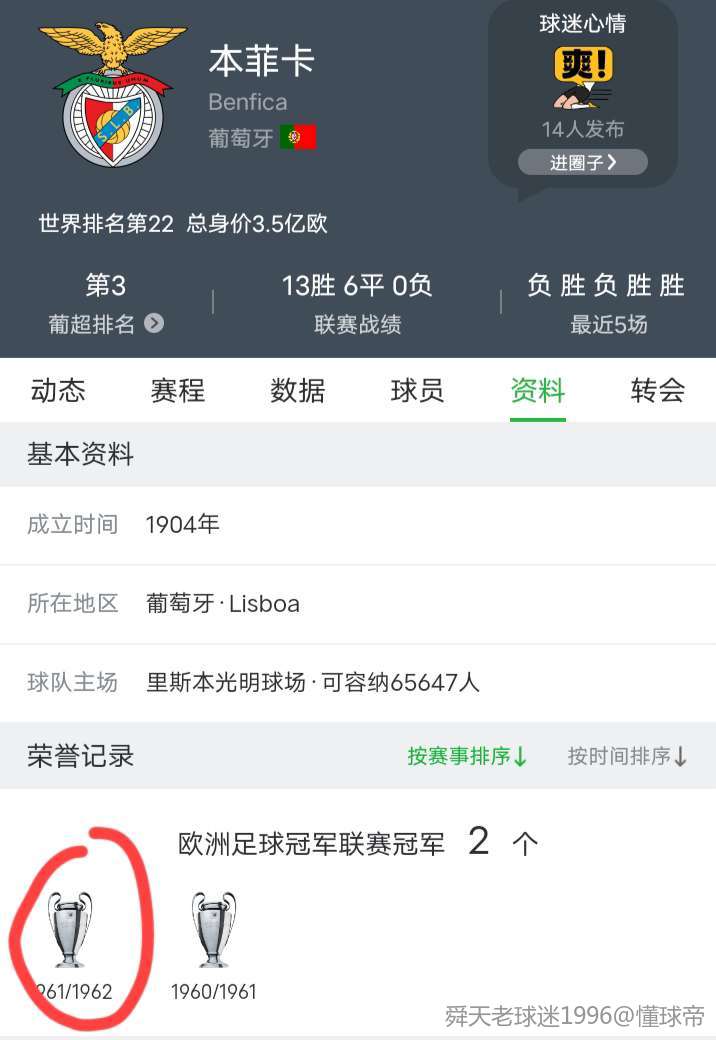Viewport: 716px width, 1040px height.
Task: Sort honors by 按时间排序
Action: (x=627, y=756)
